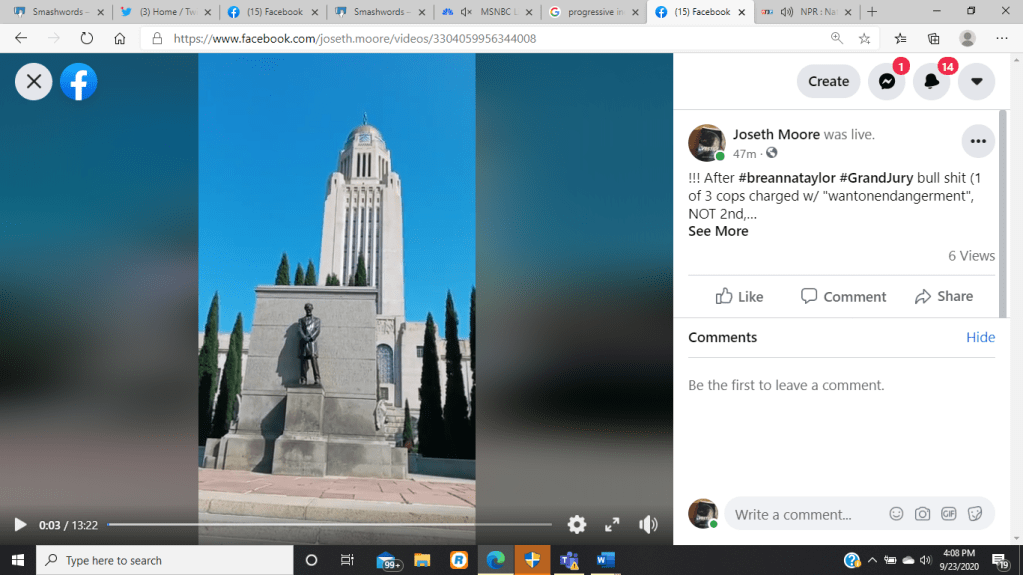The width and height of the screenshot is (1023, 575).
Task: Play the live video
Action: pyautogui.click(x=20, y=524)
